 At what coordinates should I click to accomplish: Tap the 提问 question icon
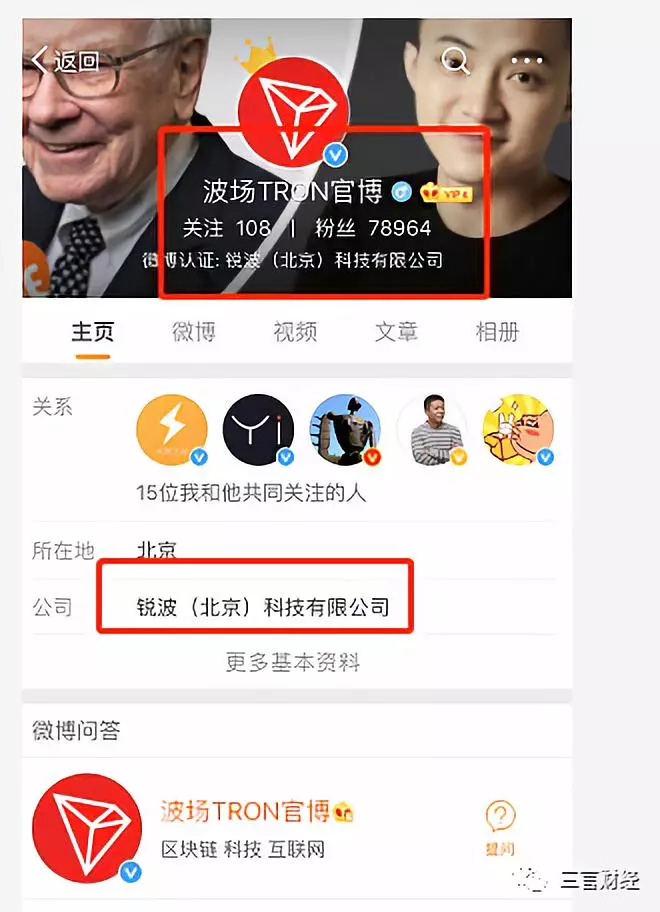click(500, 826)
